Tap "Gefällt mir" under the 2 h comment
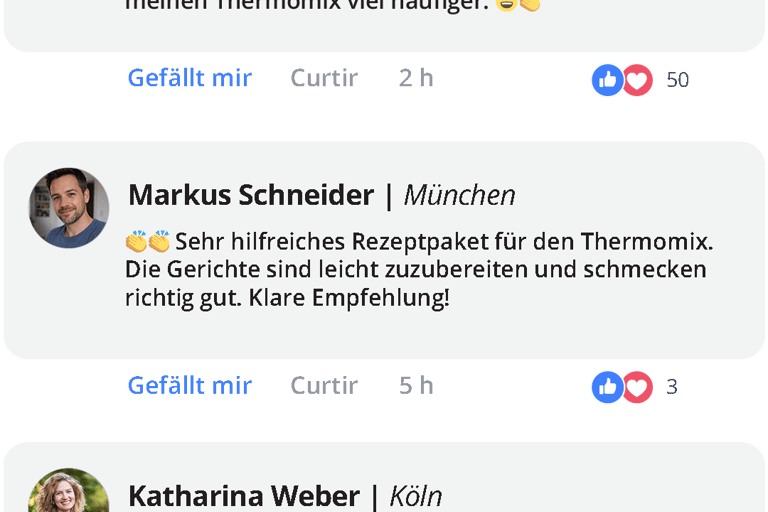The height and width of the screenshot is (512, 768). 190,78
